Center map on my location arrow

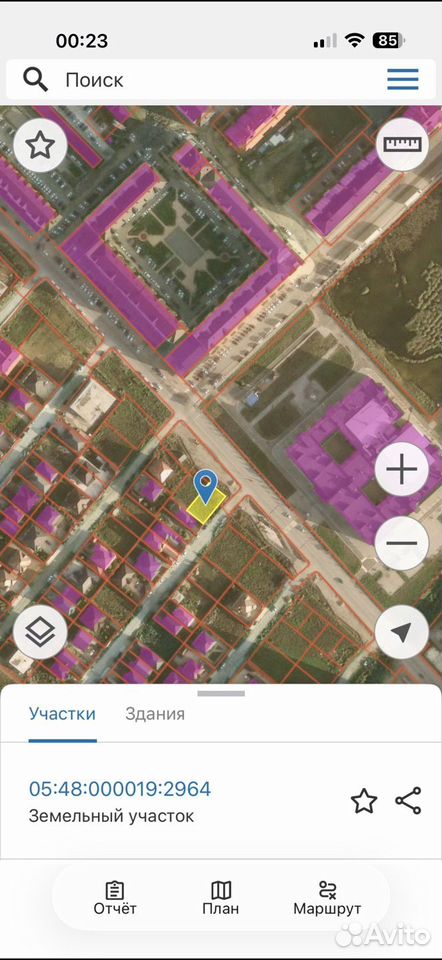[402, 632]
